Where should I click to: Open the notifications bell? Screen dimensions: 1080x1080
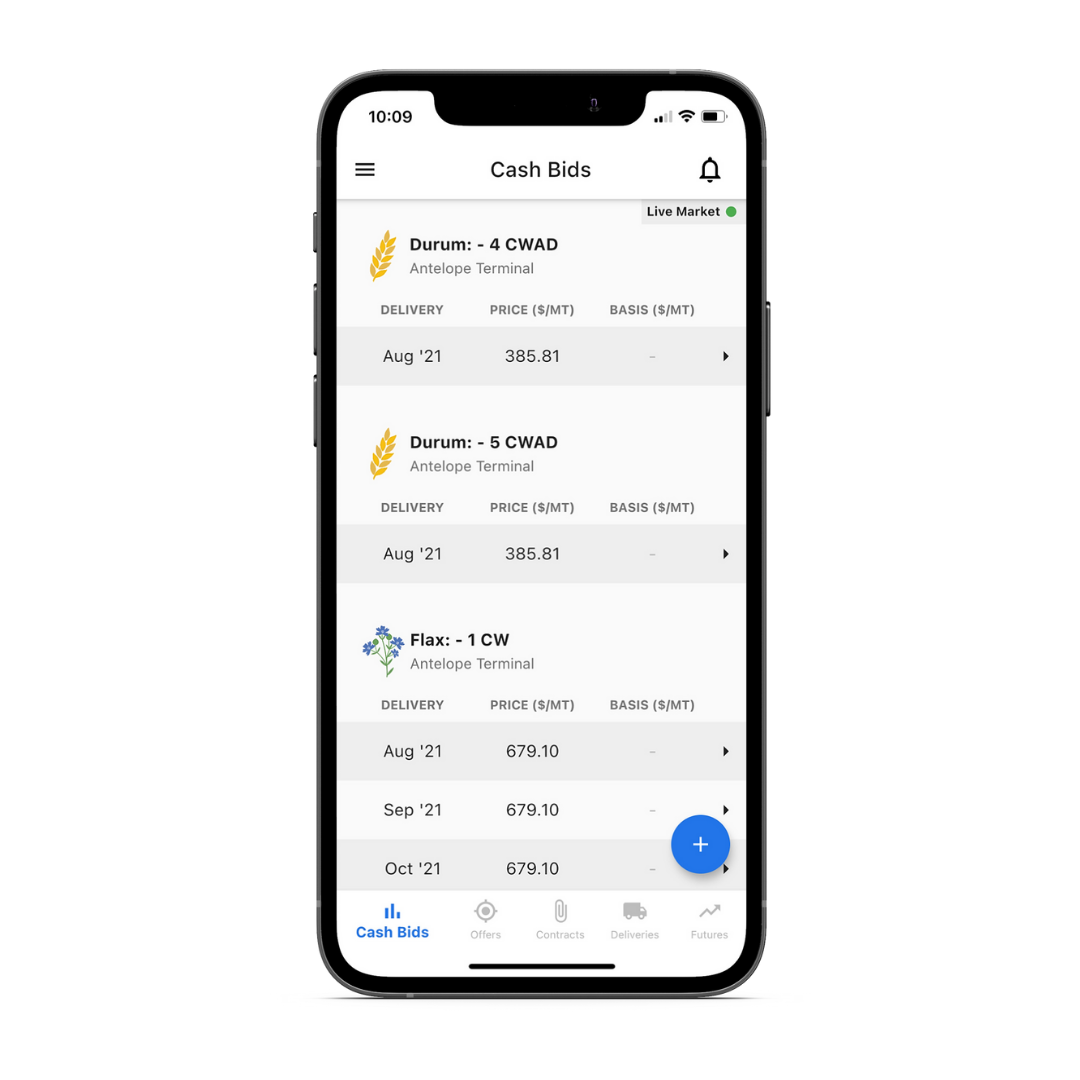(x=709, y=170)
